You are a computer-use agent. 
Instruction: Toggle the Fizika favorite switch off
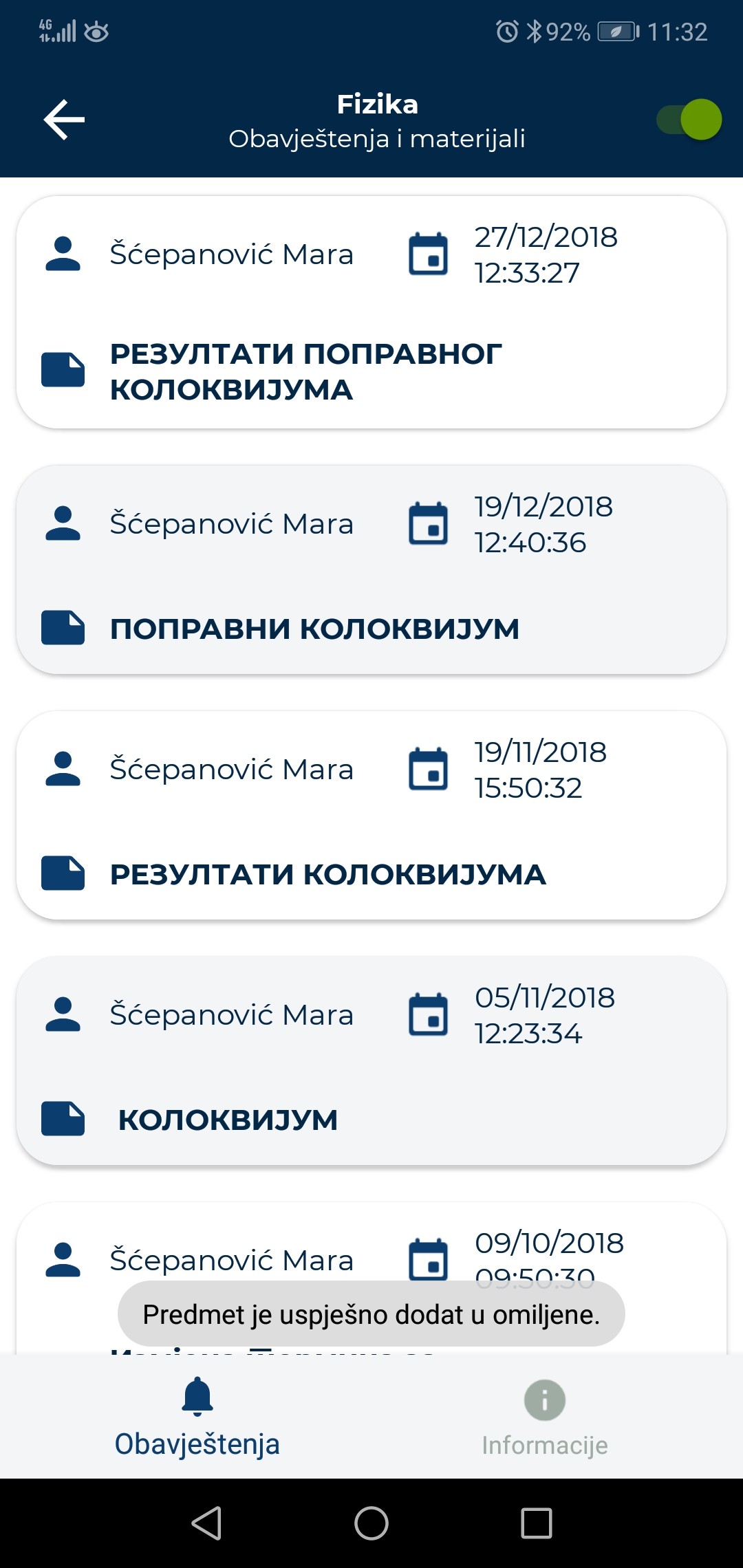tap(689, 120)
